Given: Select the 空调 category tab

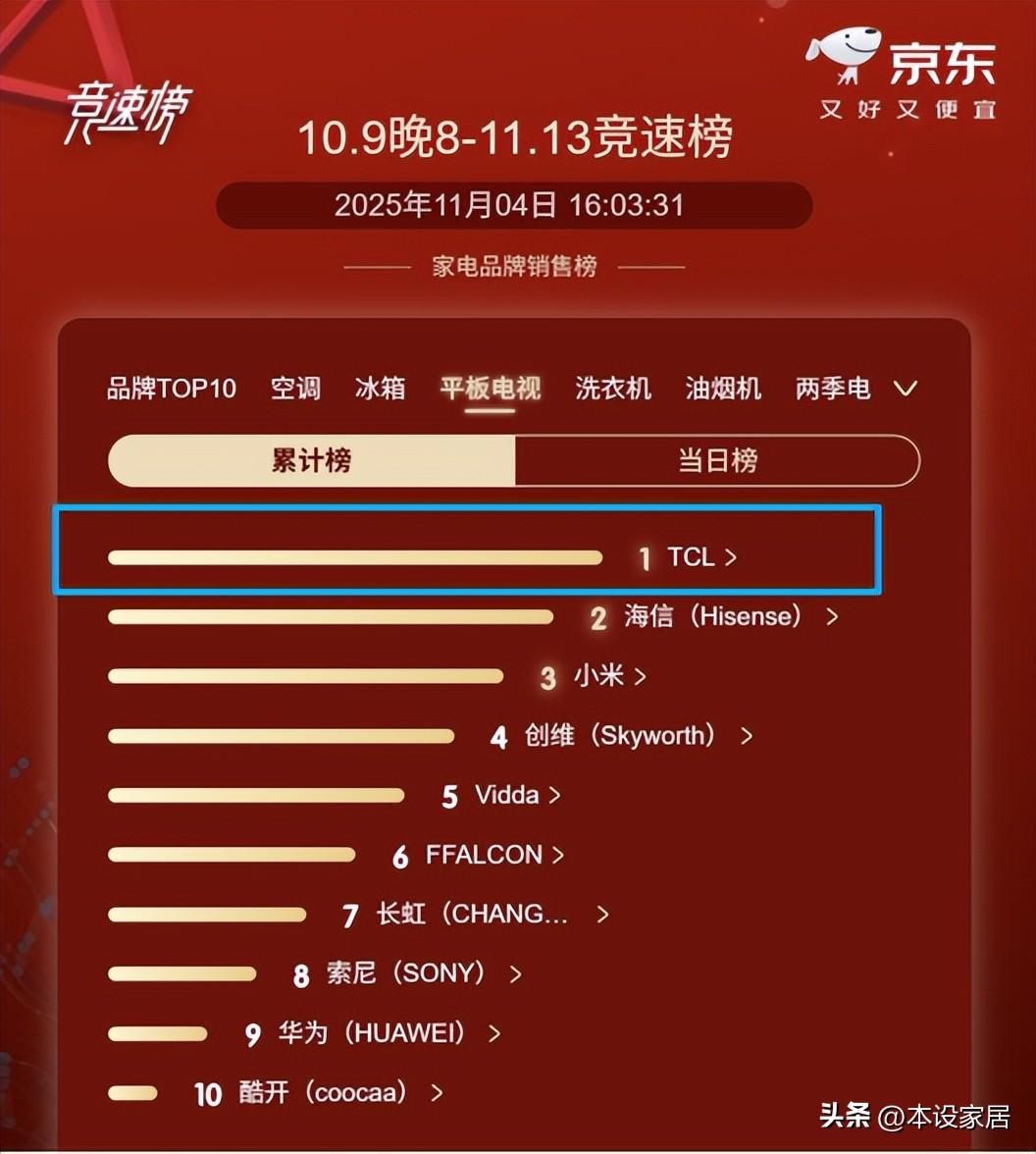Looking at the screenshot, I should pos(295,389).
